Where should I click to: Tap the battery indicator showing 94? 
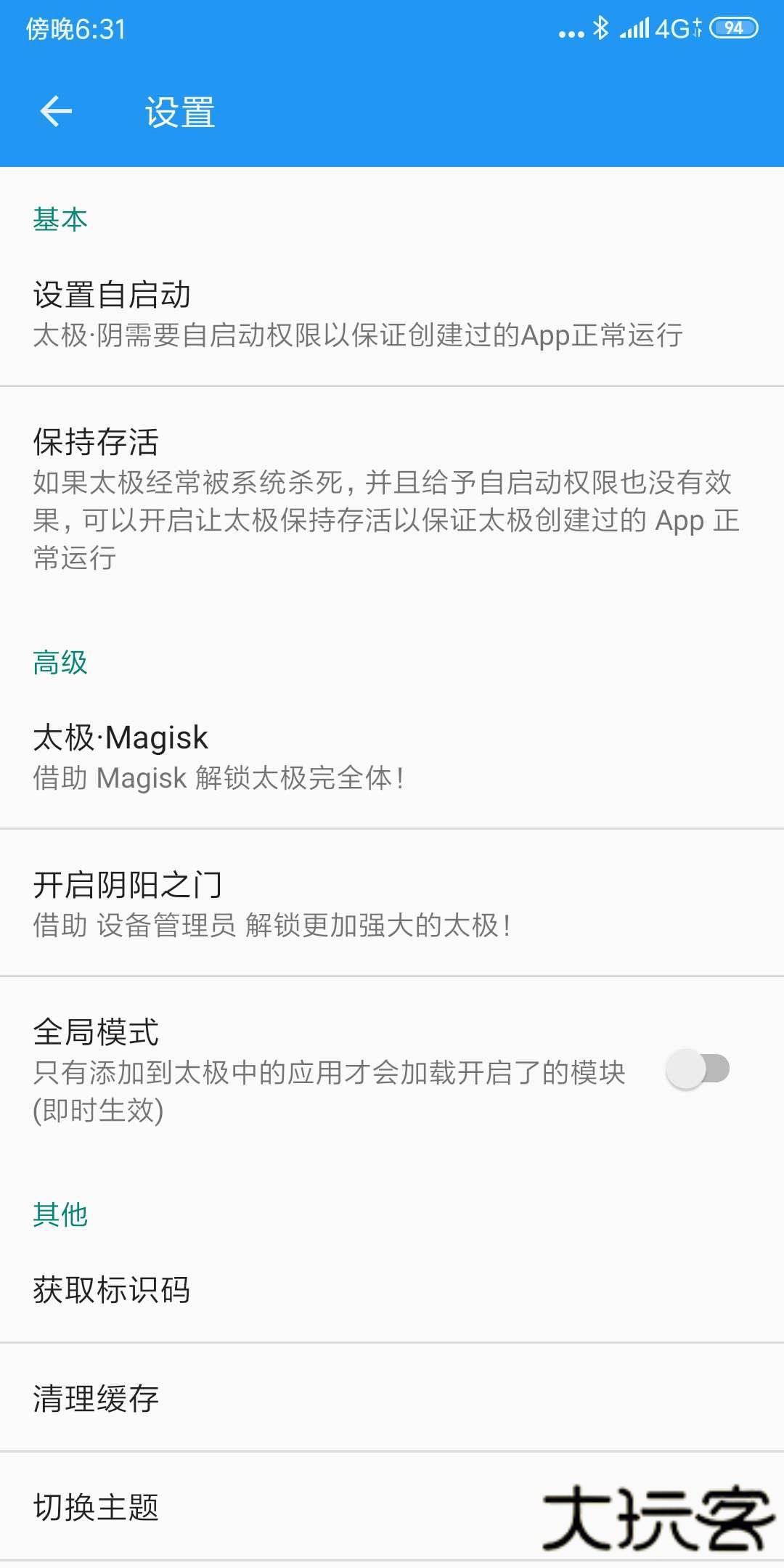pos(730,29)
